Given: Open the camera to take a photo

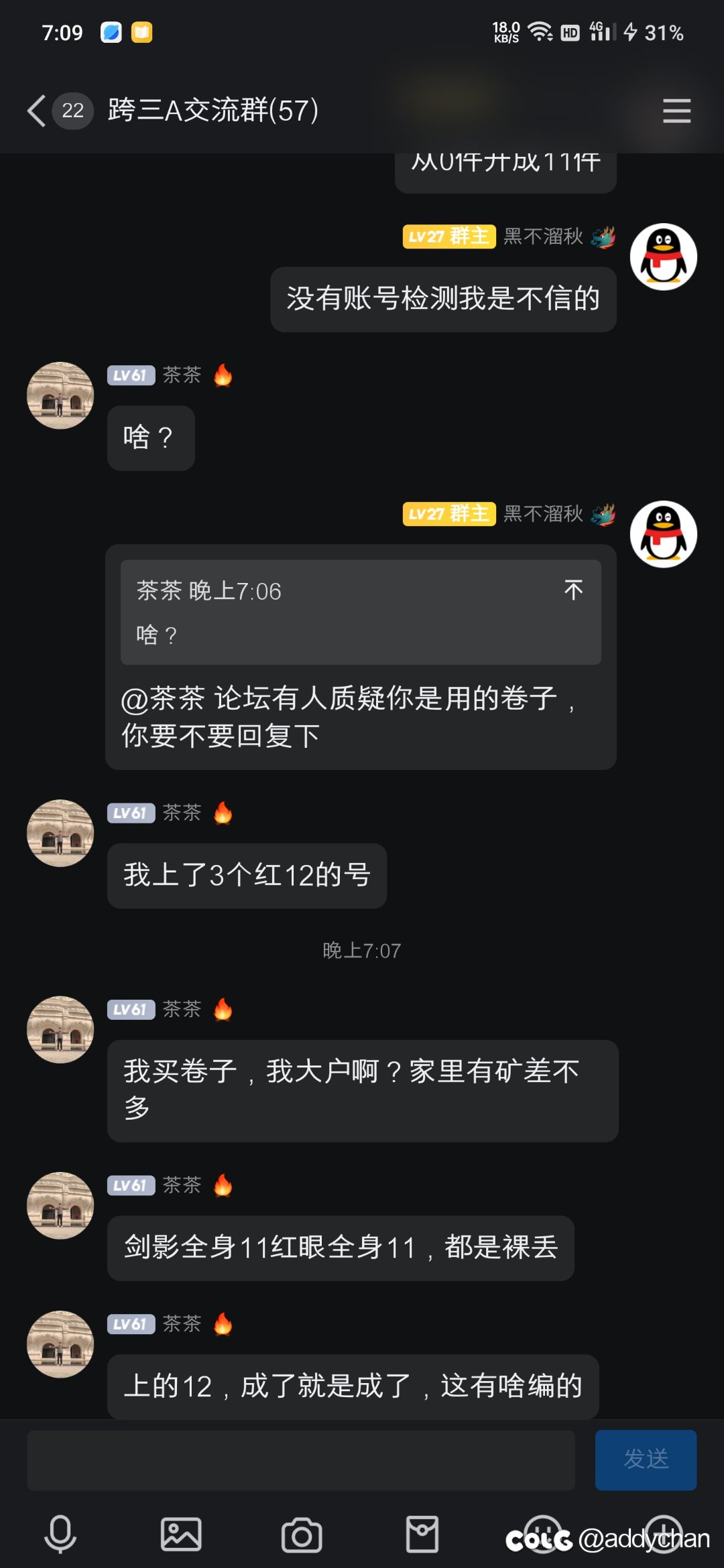Looking at the screenshot, I should 302,1534.
